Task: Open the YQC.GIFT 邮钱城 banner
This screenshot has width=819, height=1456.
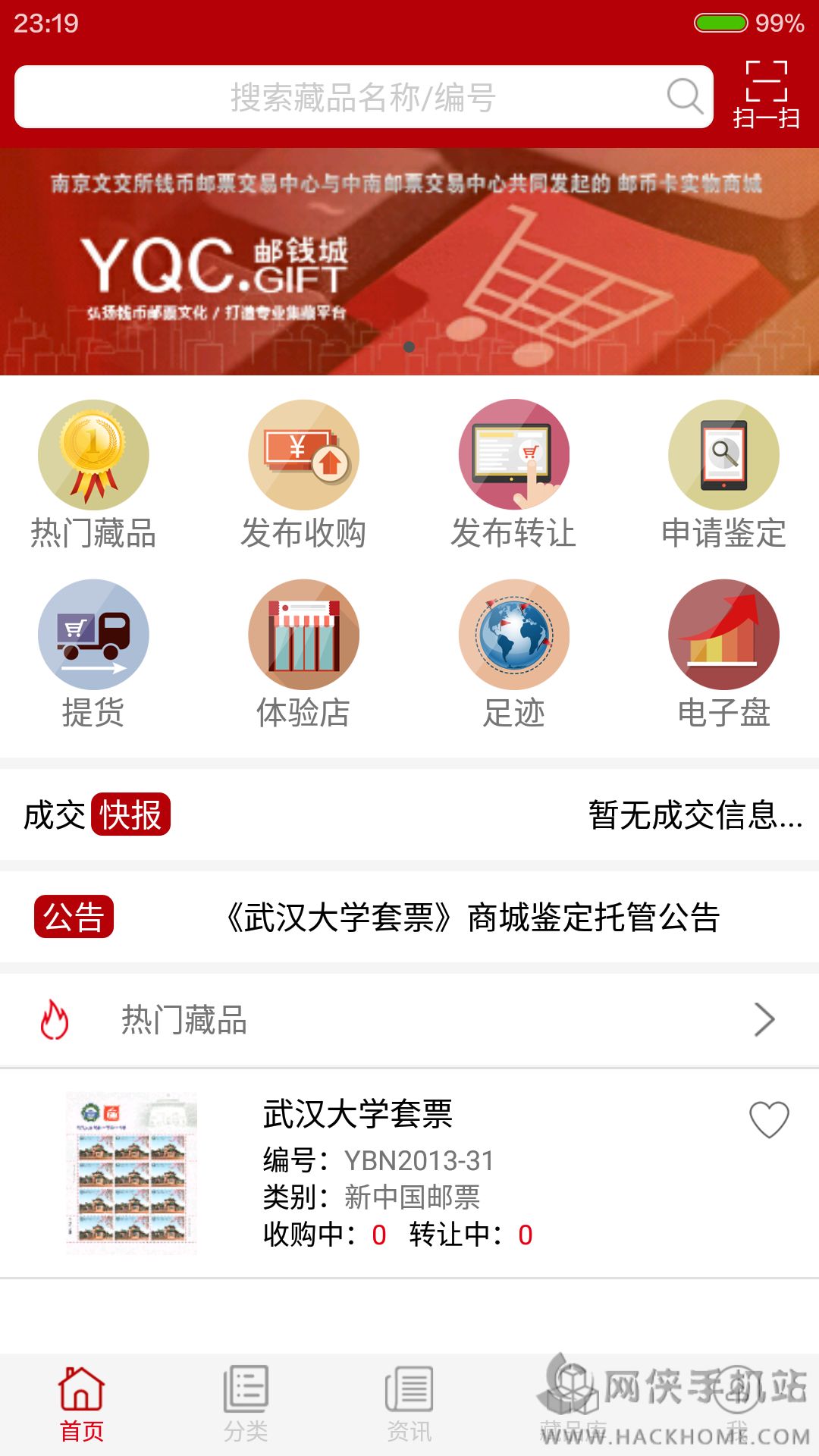Action: tap(409, 262)
